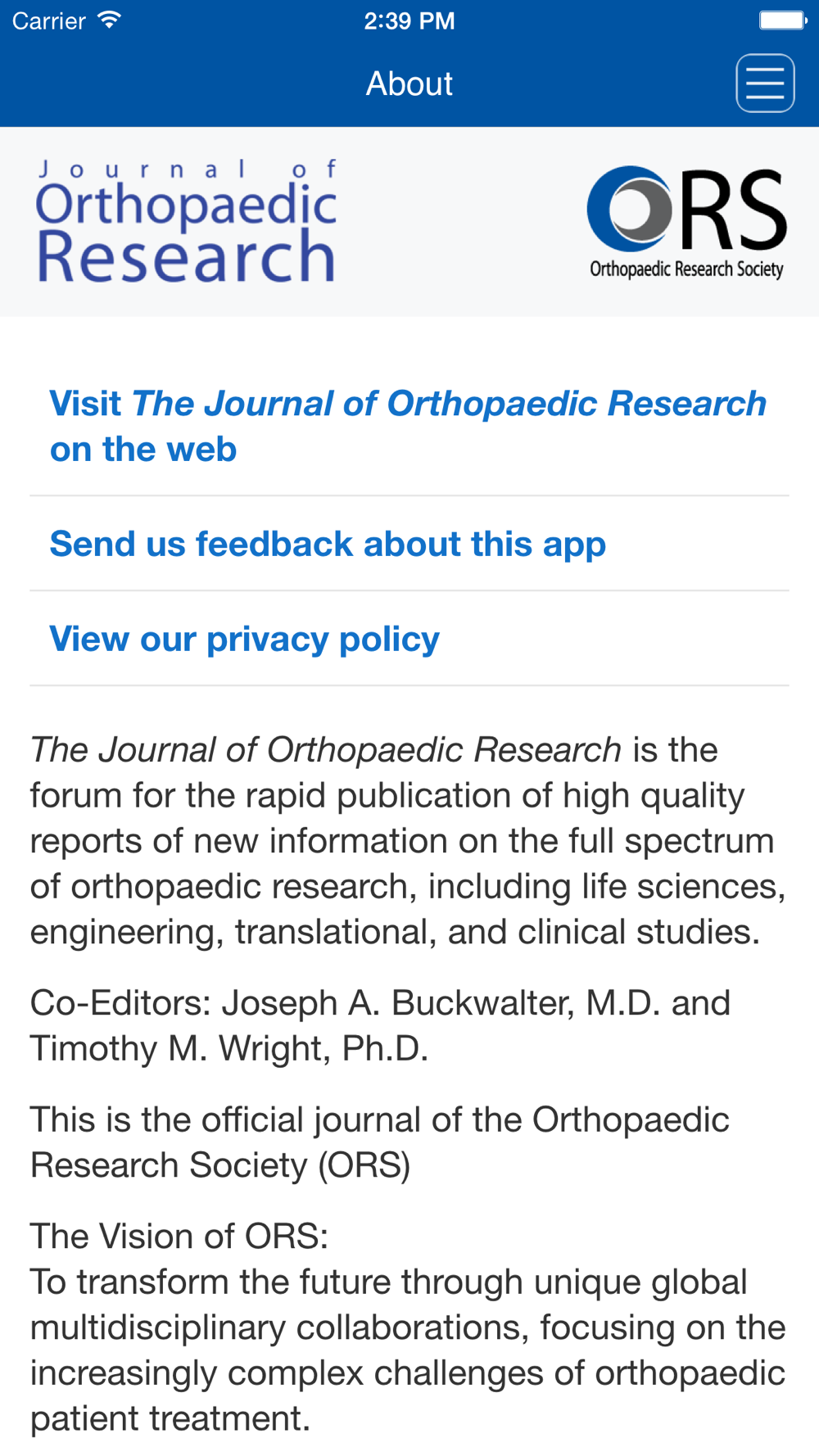
Task: Visit The Journal of Orthopaedic Research on the web
Action: (x=409, y=426)
